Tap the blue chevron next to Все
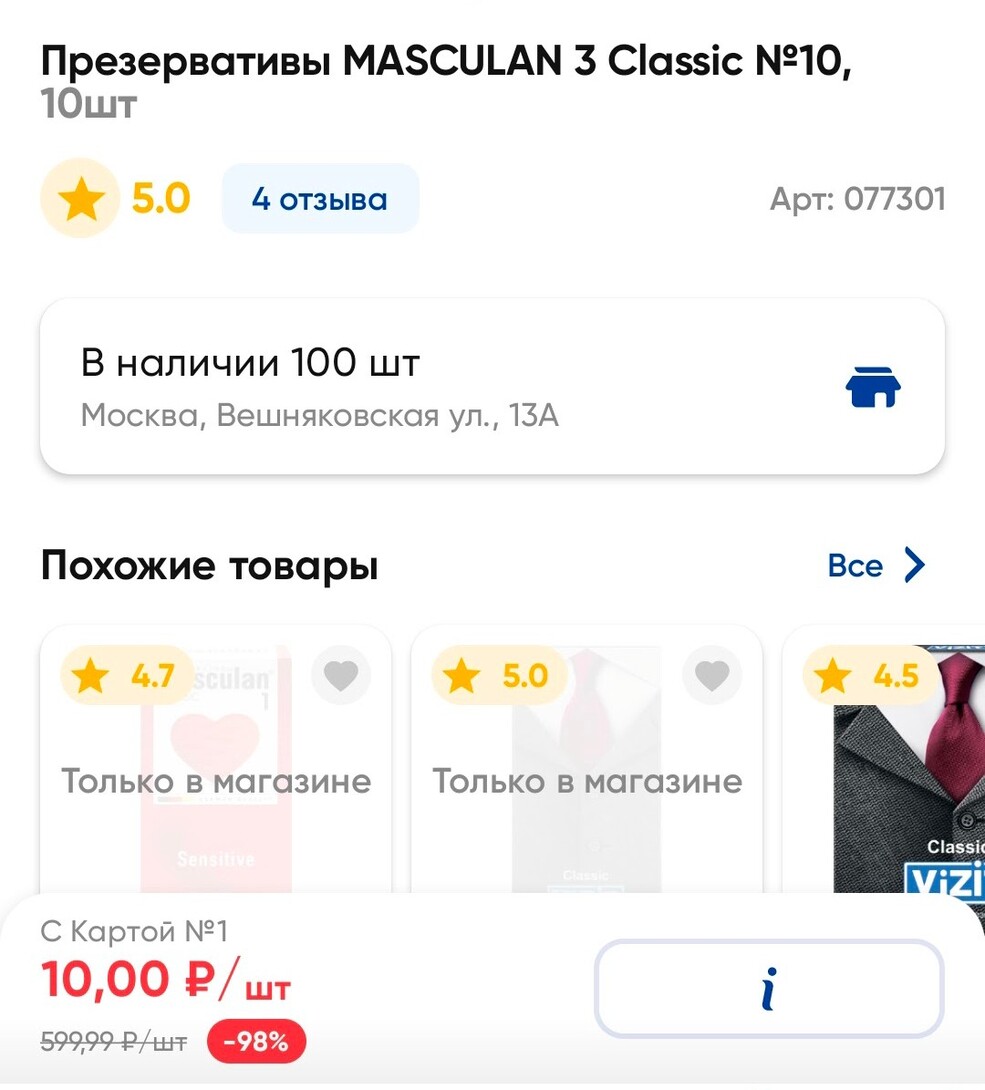 click(x=913, y=565)
